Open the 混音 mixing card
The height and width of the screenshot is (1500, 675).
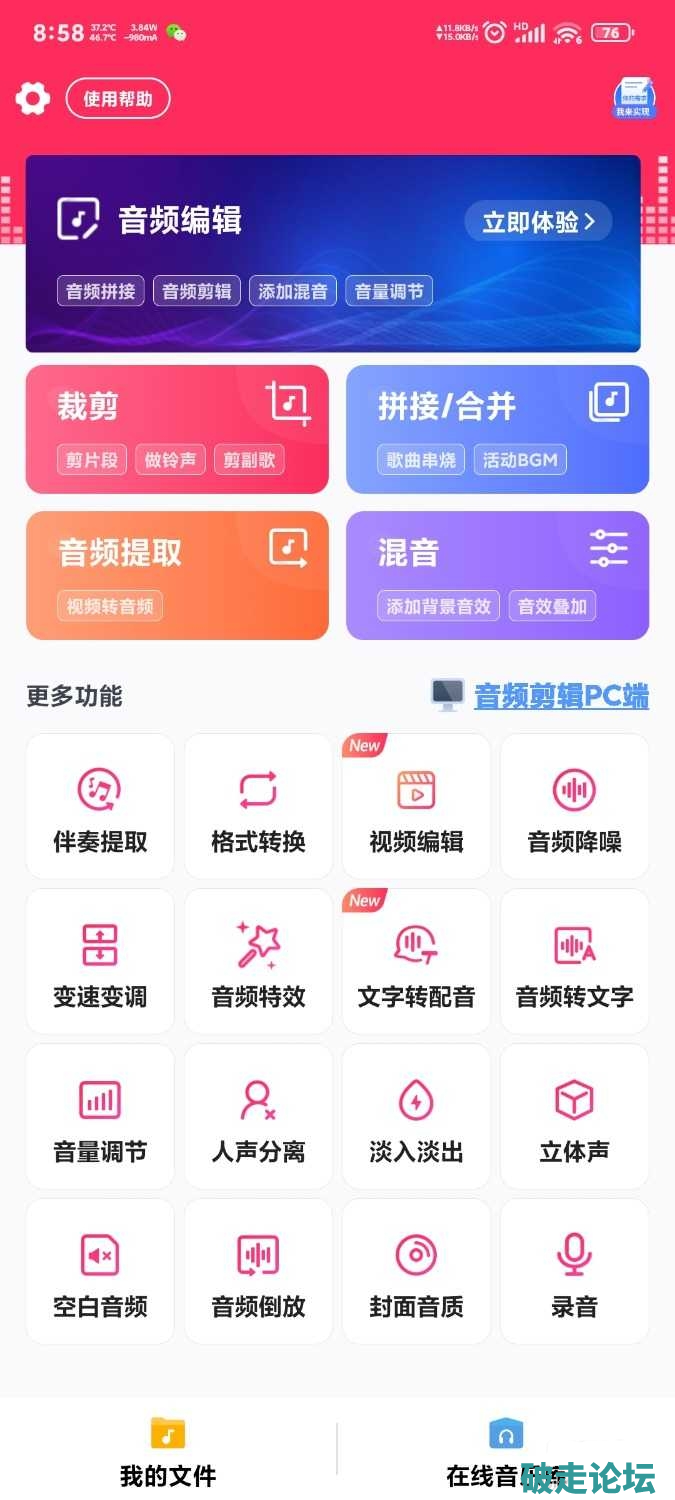(497, 575)
